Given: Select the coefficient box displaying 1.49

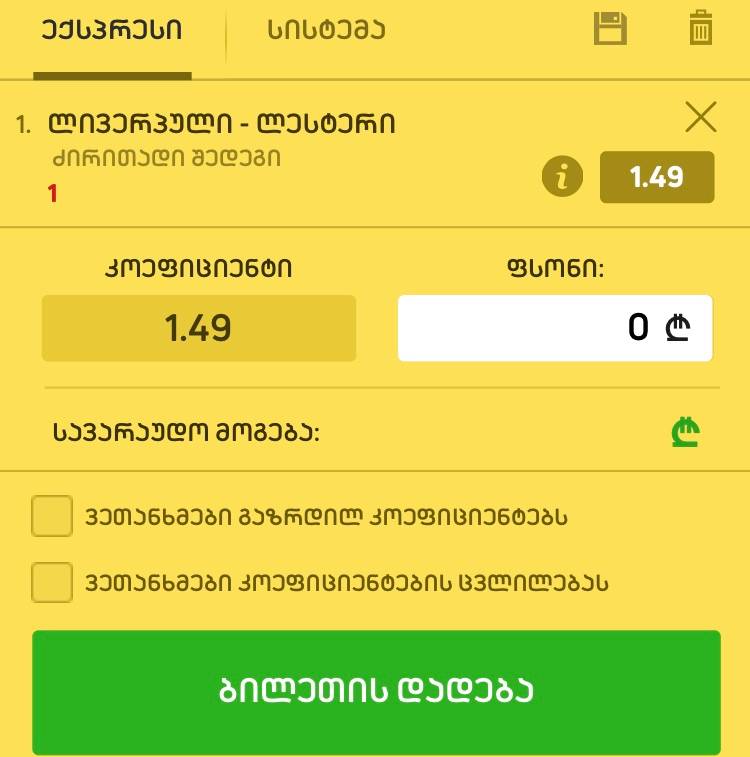Looking at the screenshot, I should coord(198,328).
